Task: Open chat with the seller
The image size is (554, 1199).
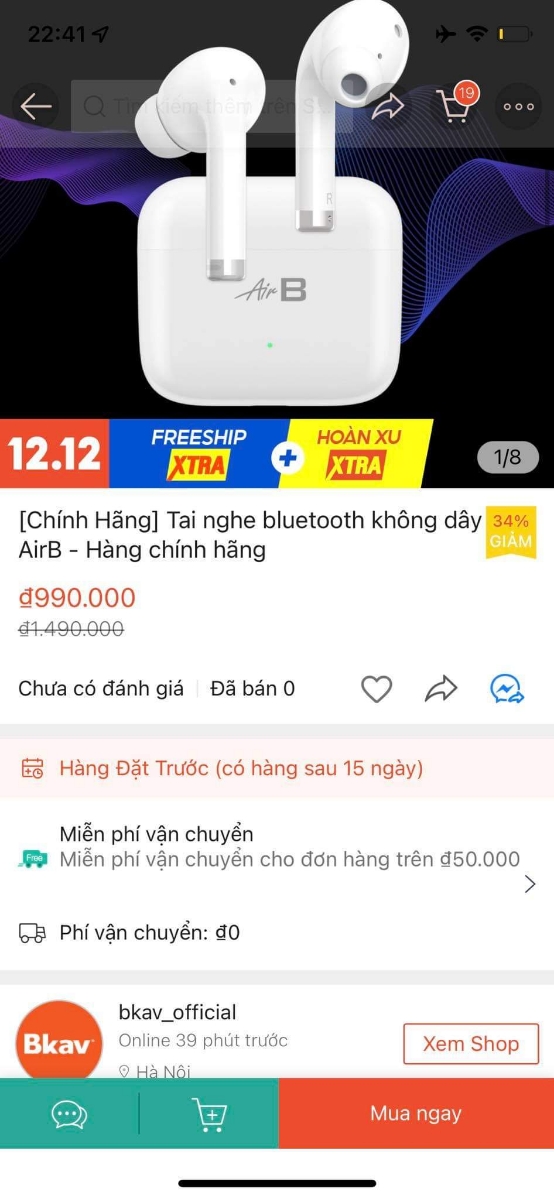Action: (x=69, y=1113)
